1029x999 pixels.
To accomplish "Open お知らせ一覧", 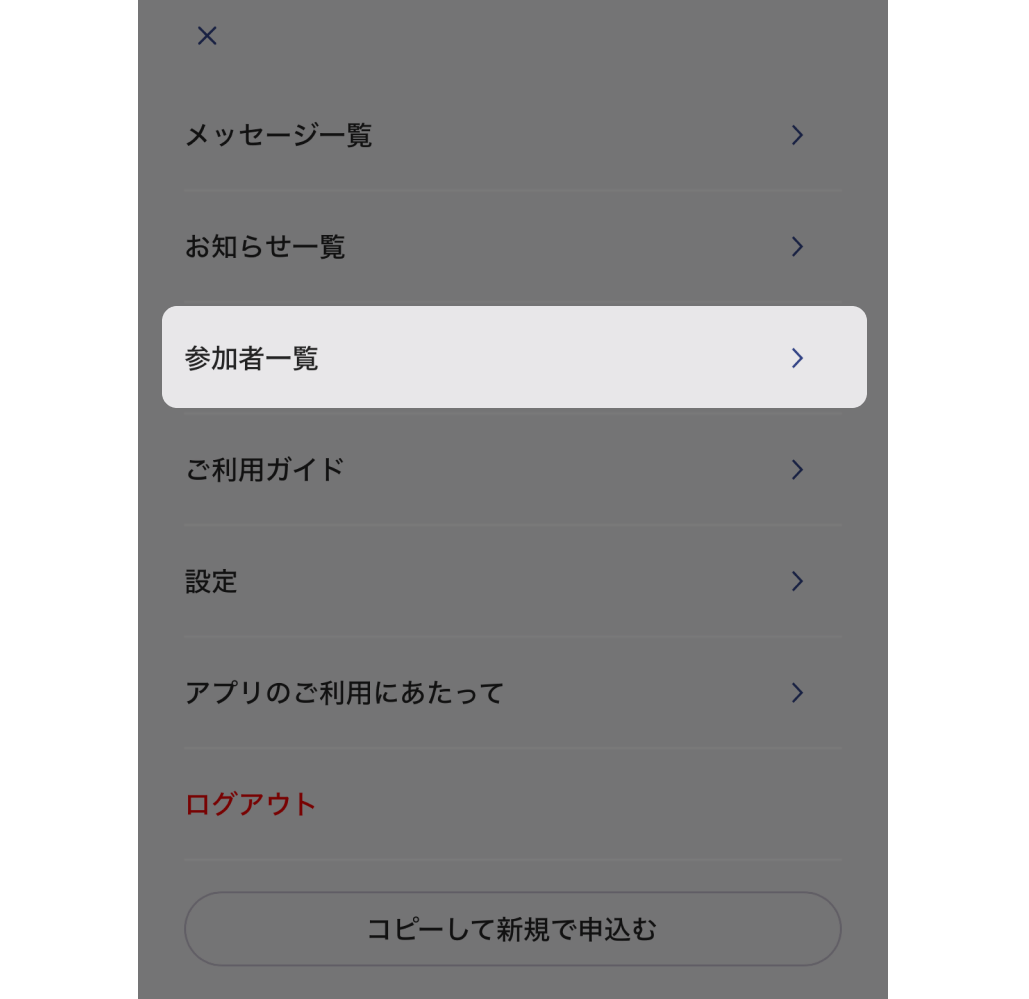I will [512, 247].
